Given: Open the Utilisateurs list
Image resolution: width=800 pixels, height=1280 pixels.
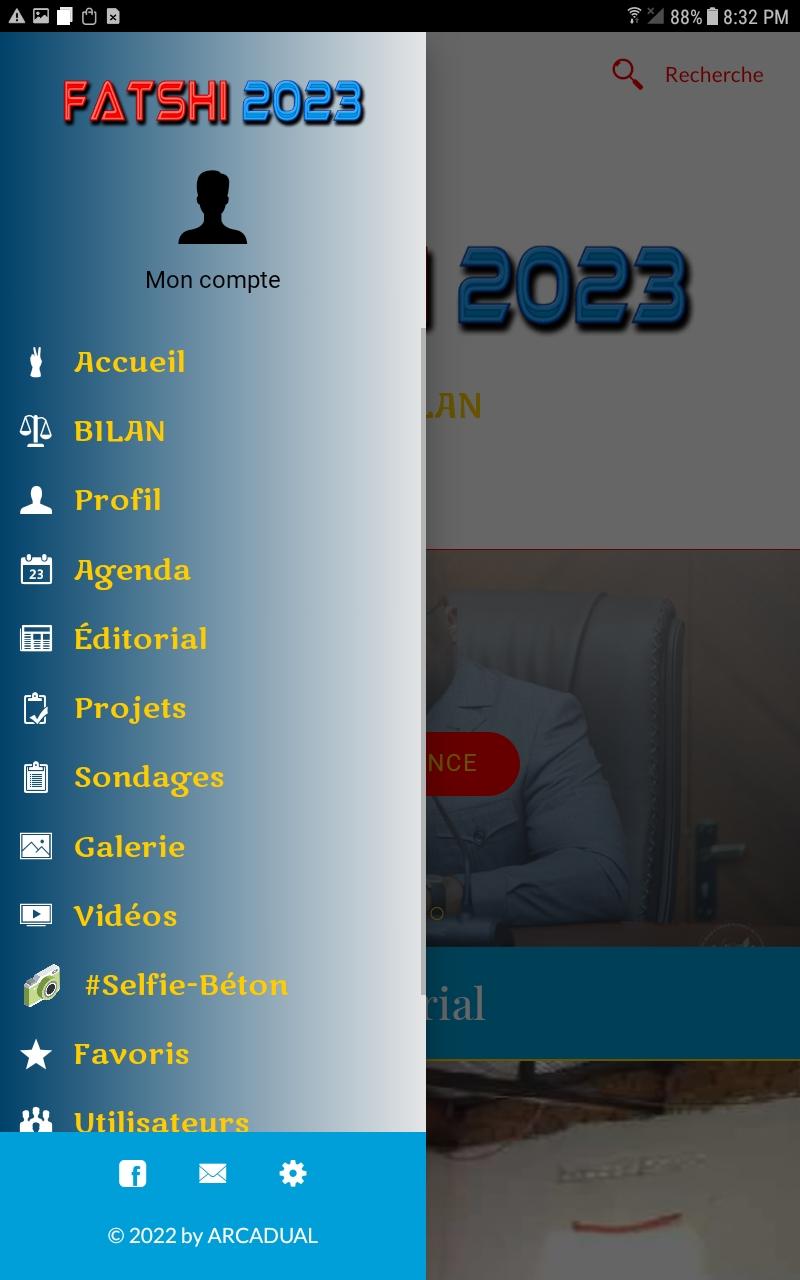Looking at the screenshot, I should [161, 1120].
